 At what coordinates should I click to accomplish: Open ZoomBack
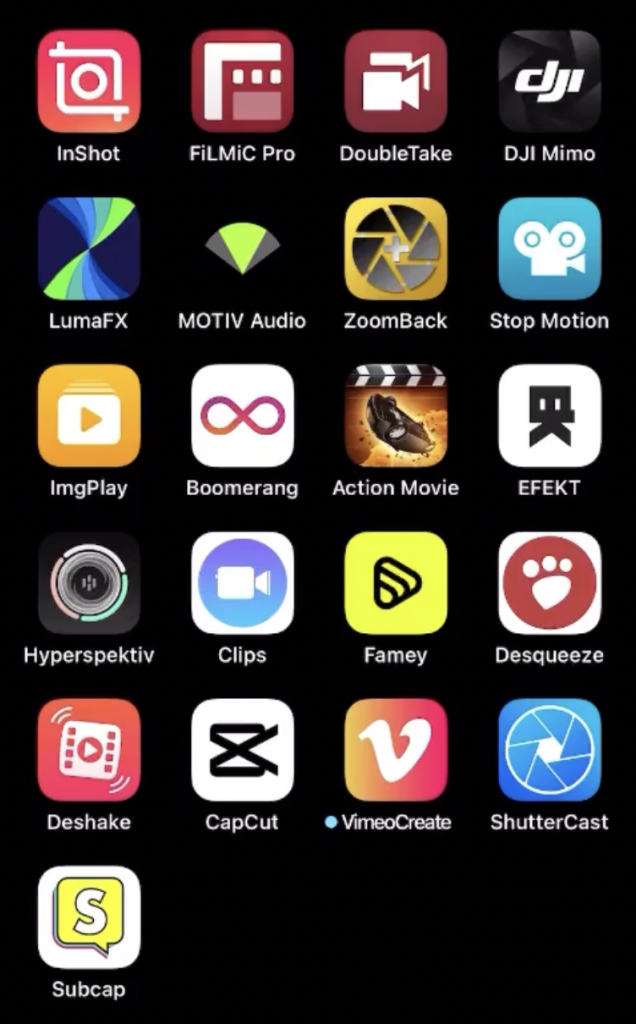[396, 248]
